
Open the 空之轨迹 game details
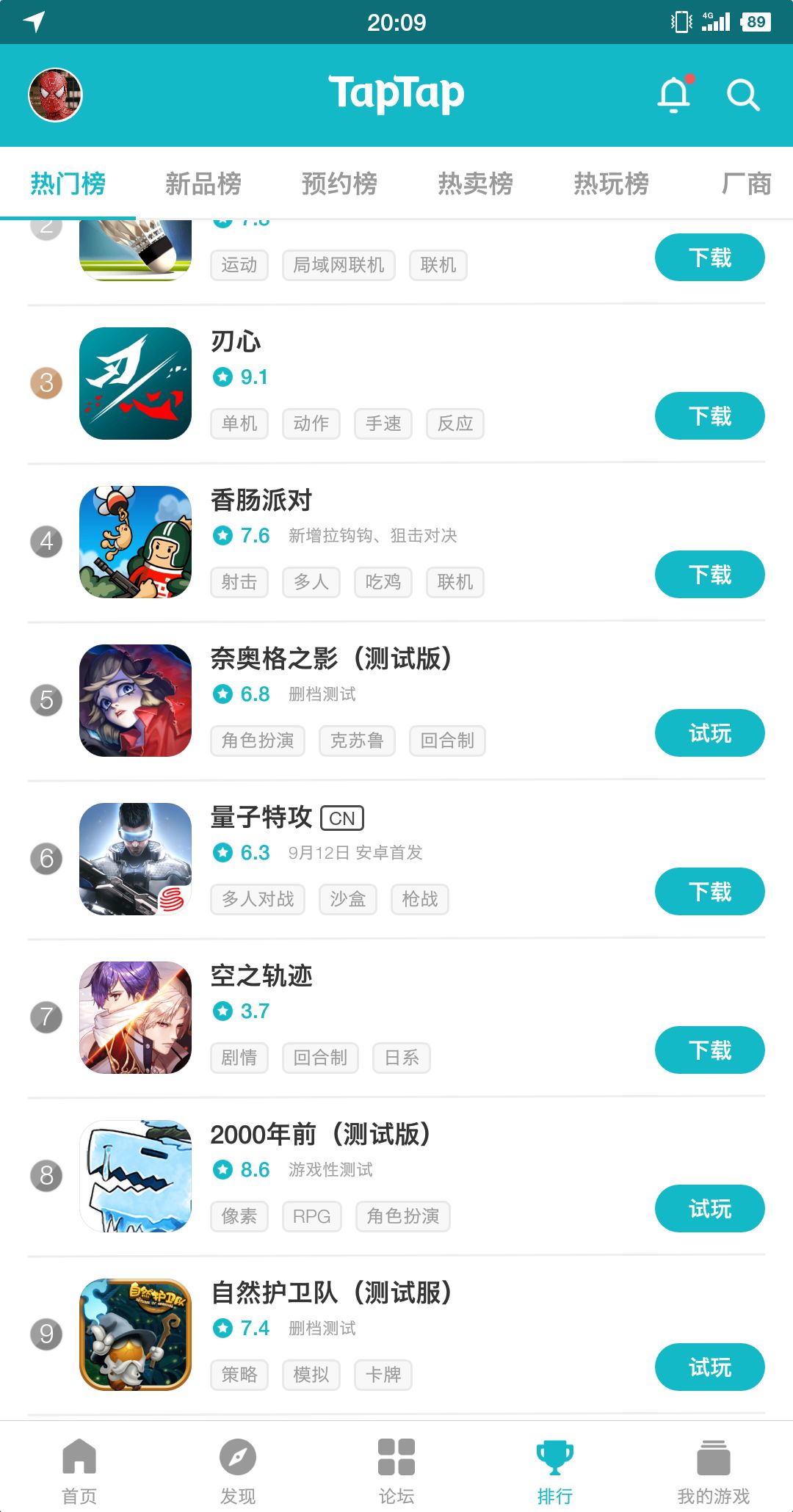click(261, 976)
